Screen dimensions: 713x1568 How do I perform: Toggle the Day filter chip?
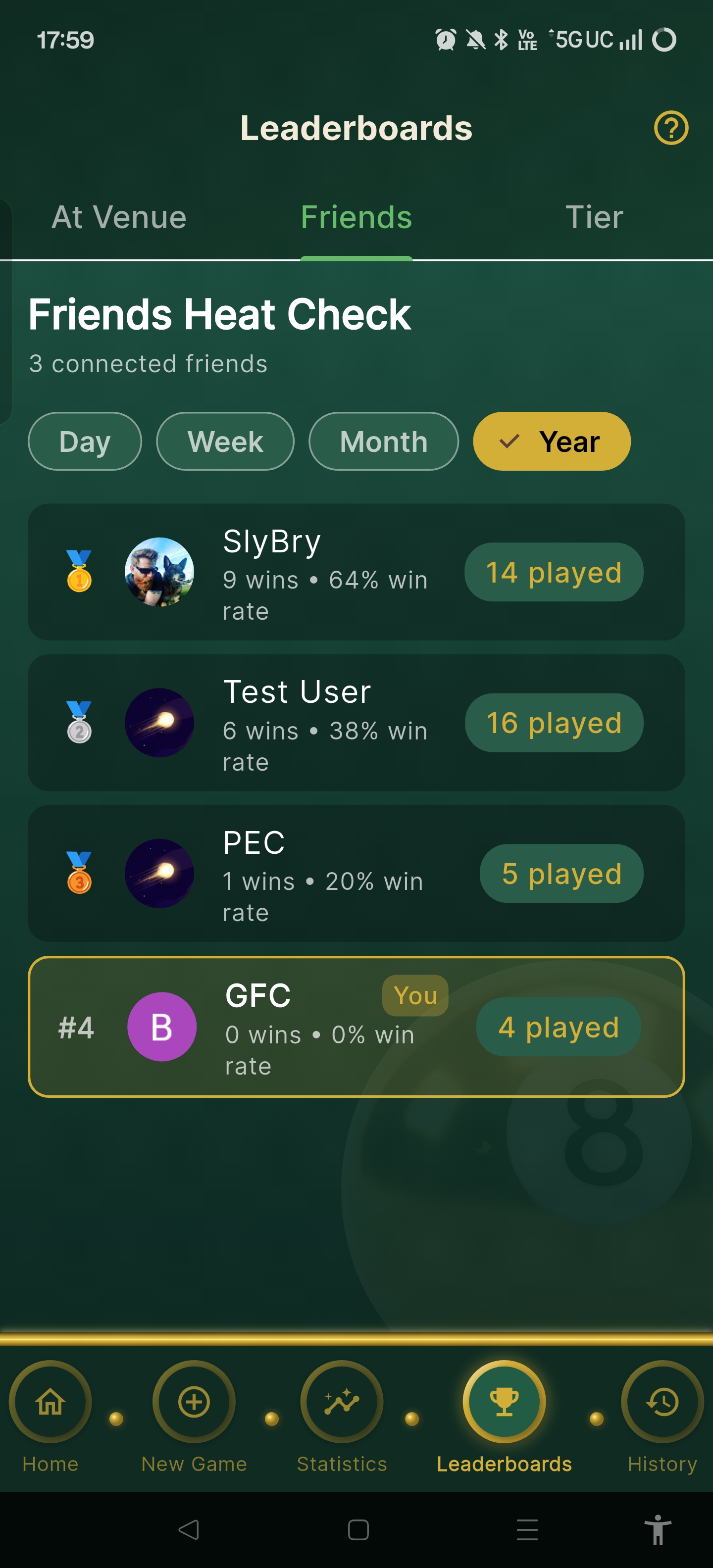pos(85,441)
